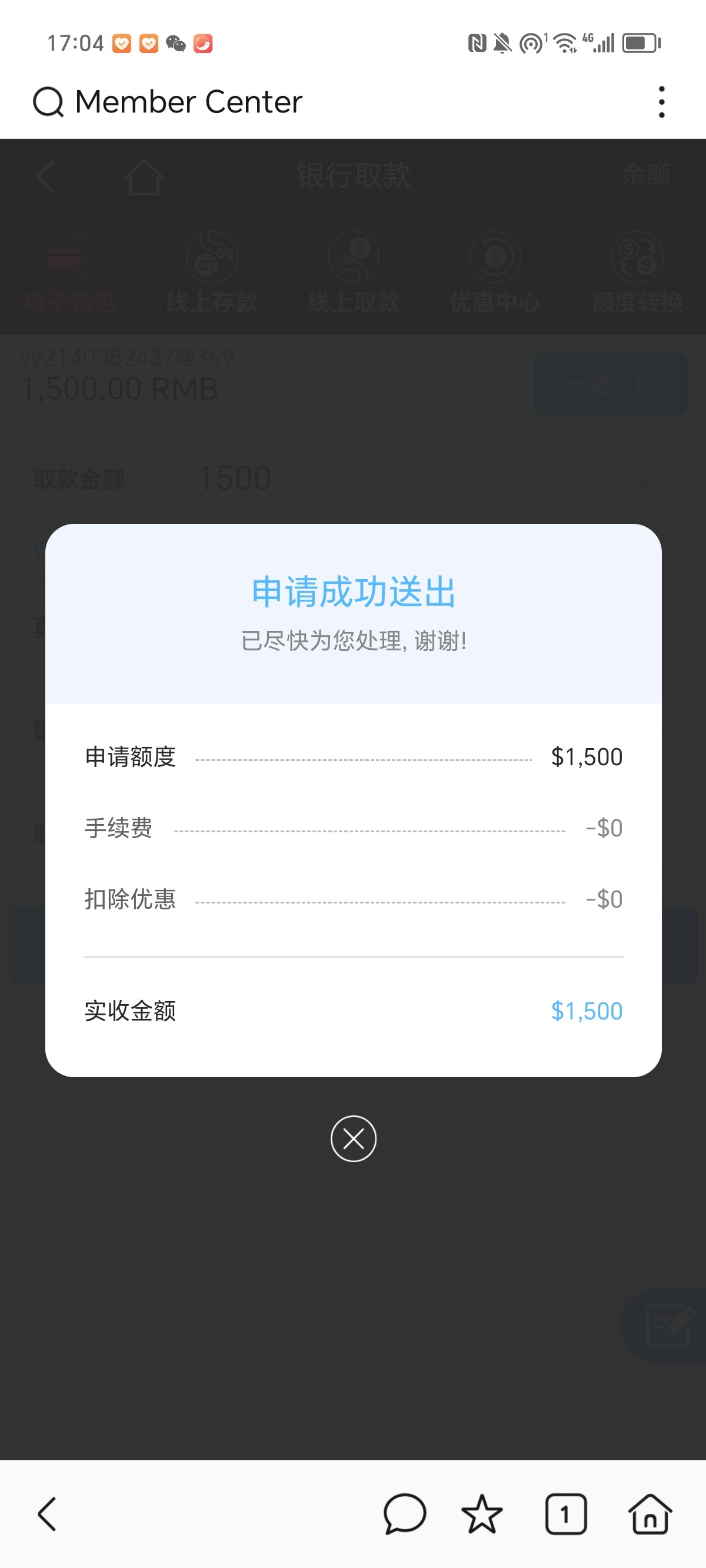
Task: Bookmark this page with the star
Action: point(482,1513)
